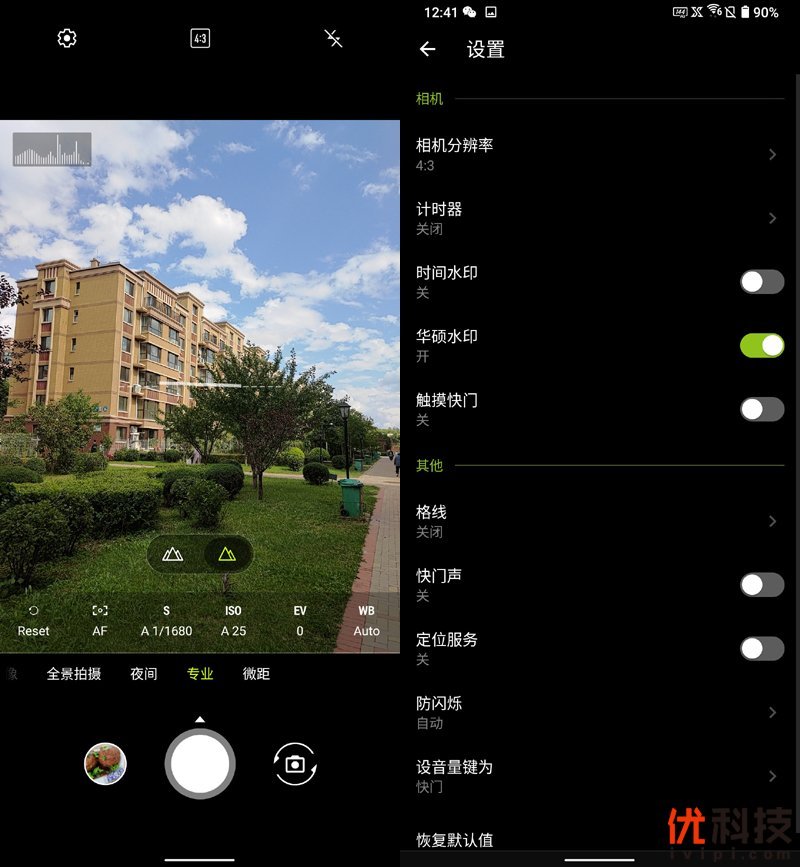Open camera settings gear icon

coord(67,38)
